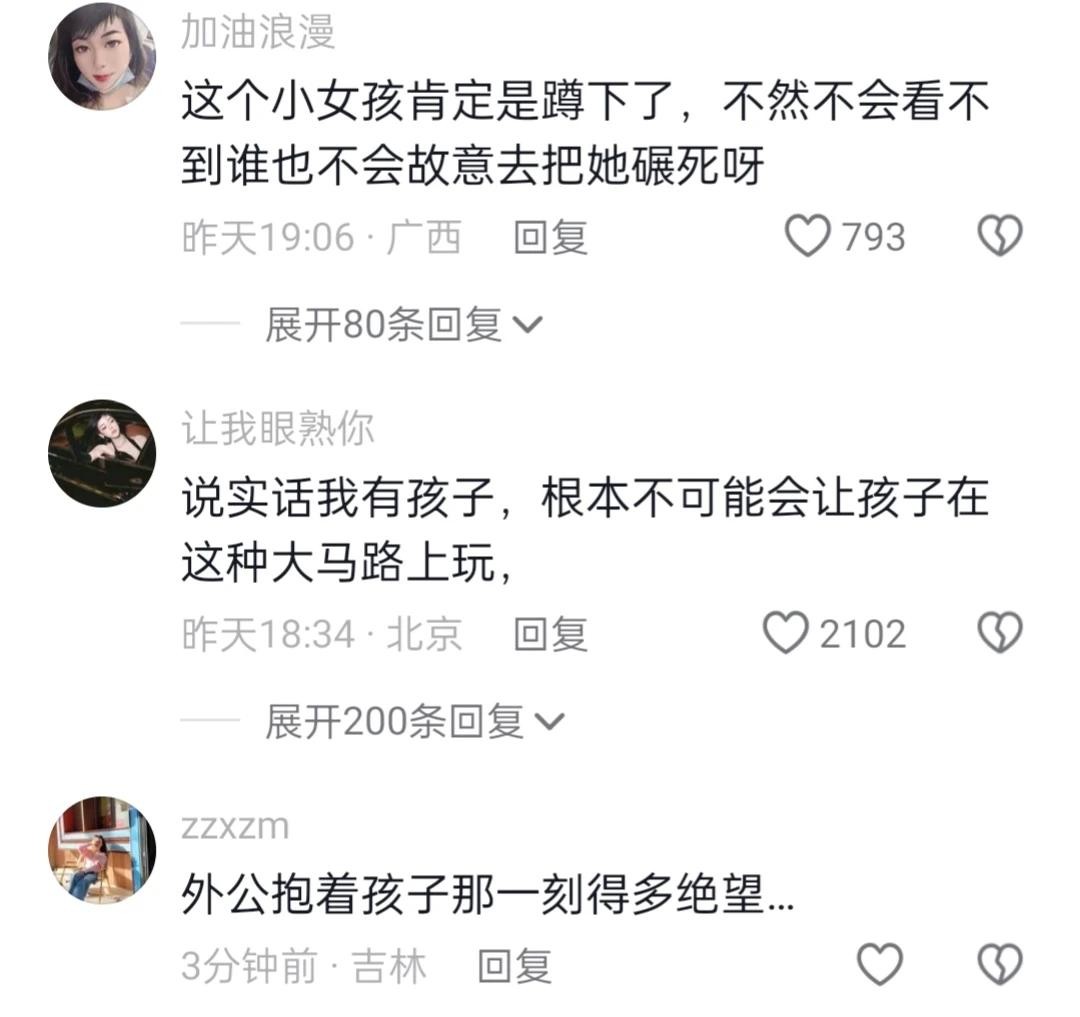This screenshot has width=1080, height=1017.
Task: Like 加油浪漫's comment
Action: pyautogui.click(x=808, y=237)
